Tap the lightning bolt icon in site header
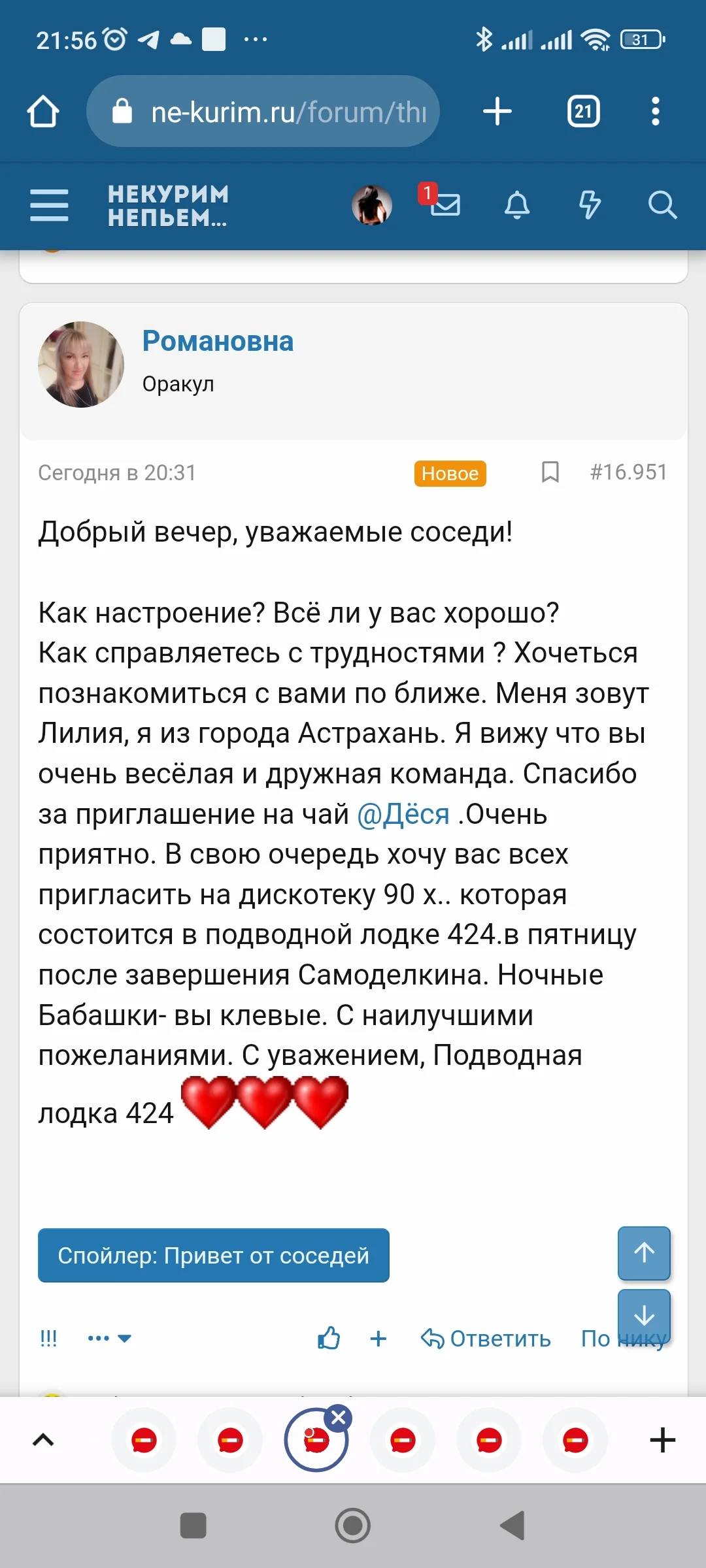This screenshot has height=1568, width=706. click(589, 206)
